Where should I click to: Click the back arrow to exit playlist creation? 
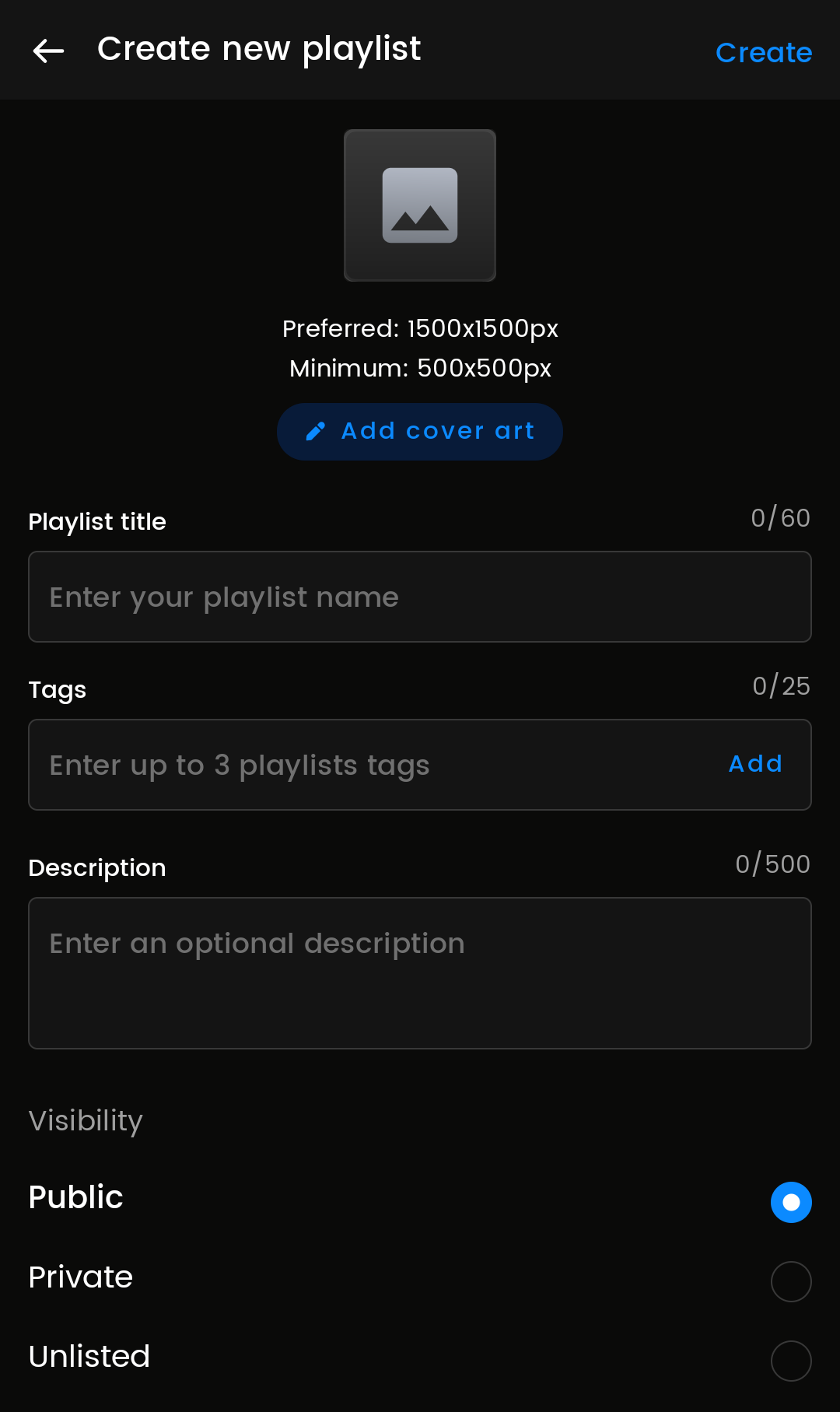click(x=48, y=50)
